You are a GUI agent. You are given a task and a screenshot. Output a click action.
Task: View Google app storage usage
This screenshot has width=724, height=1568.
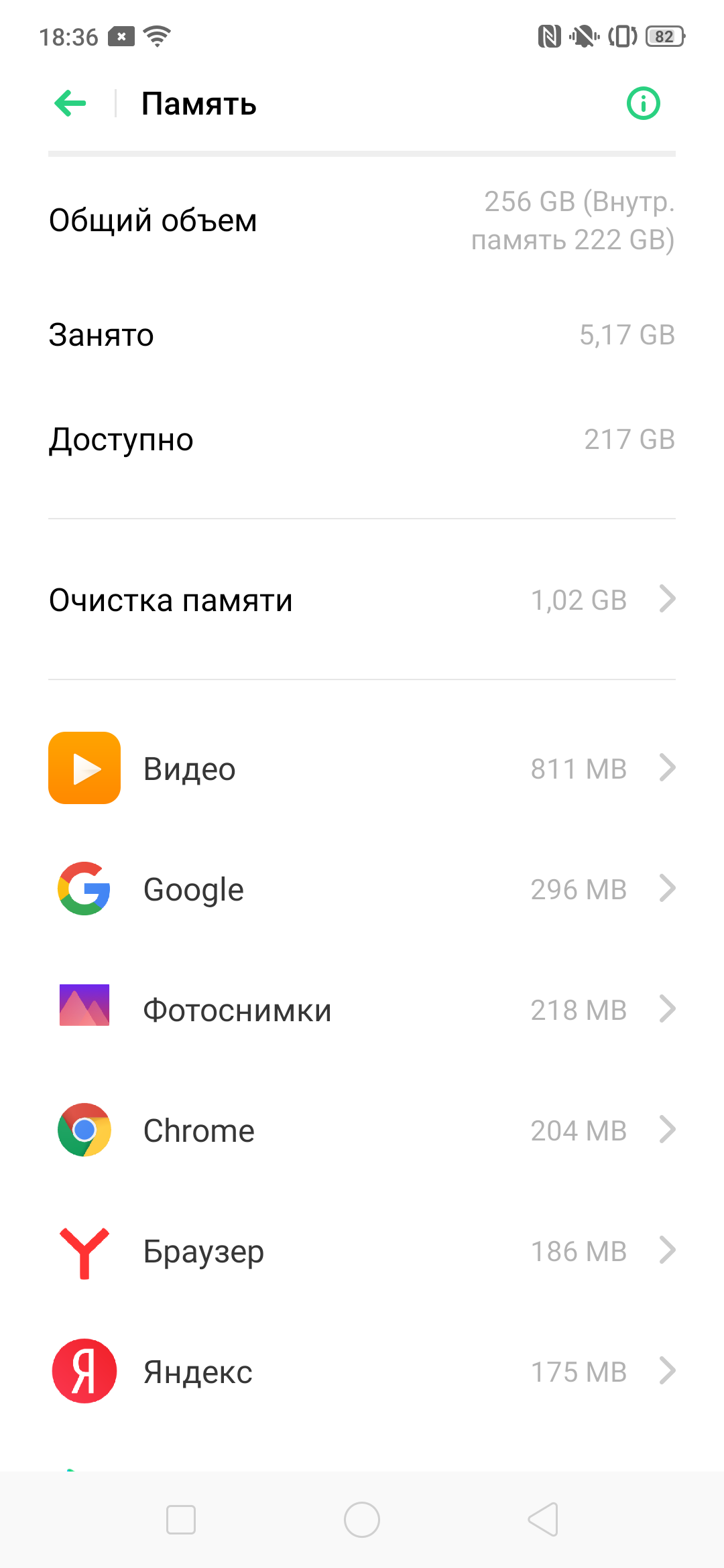[x=362, y=889]
